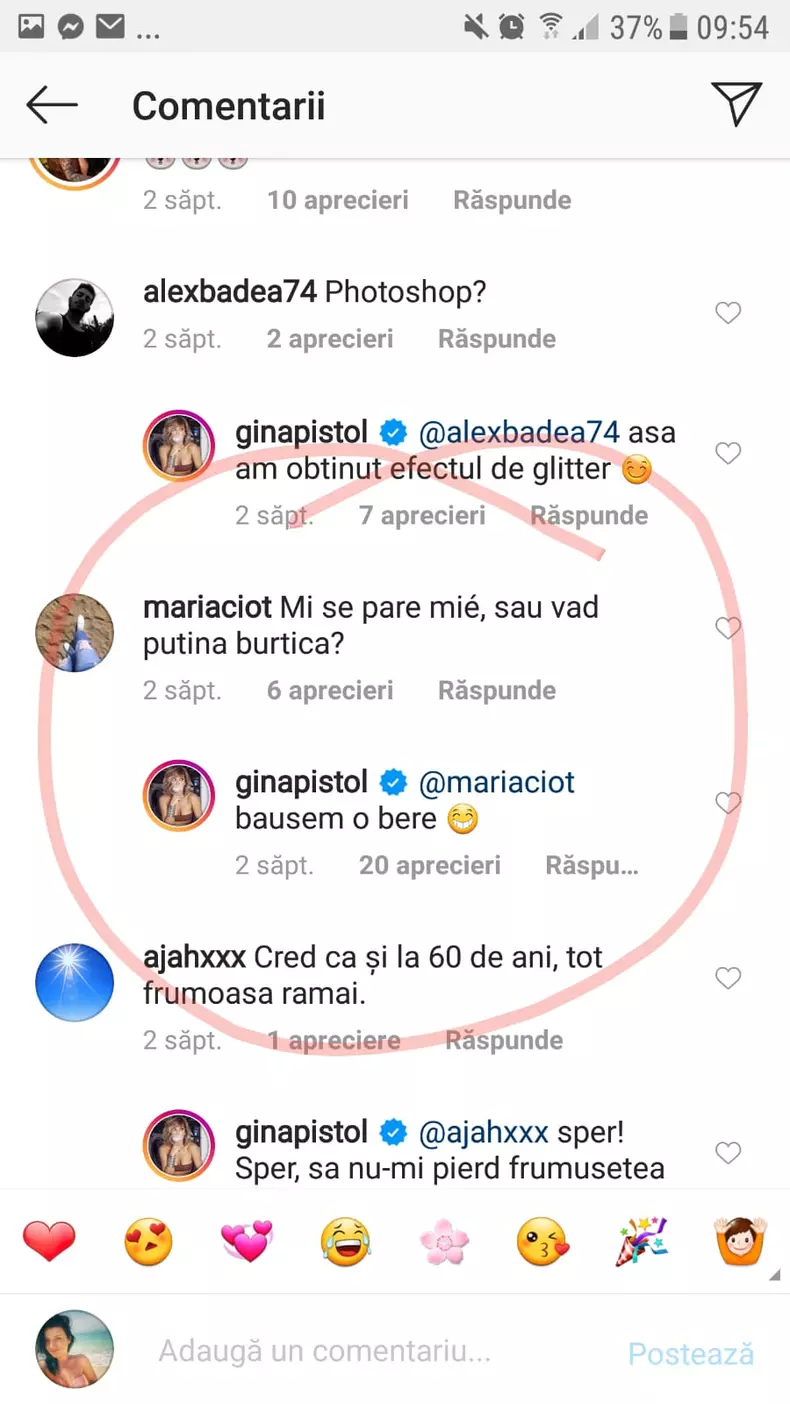790x1404 pixels.
Task: Insert the party popper emoji
Action: coord(641,1242)
